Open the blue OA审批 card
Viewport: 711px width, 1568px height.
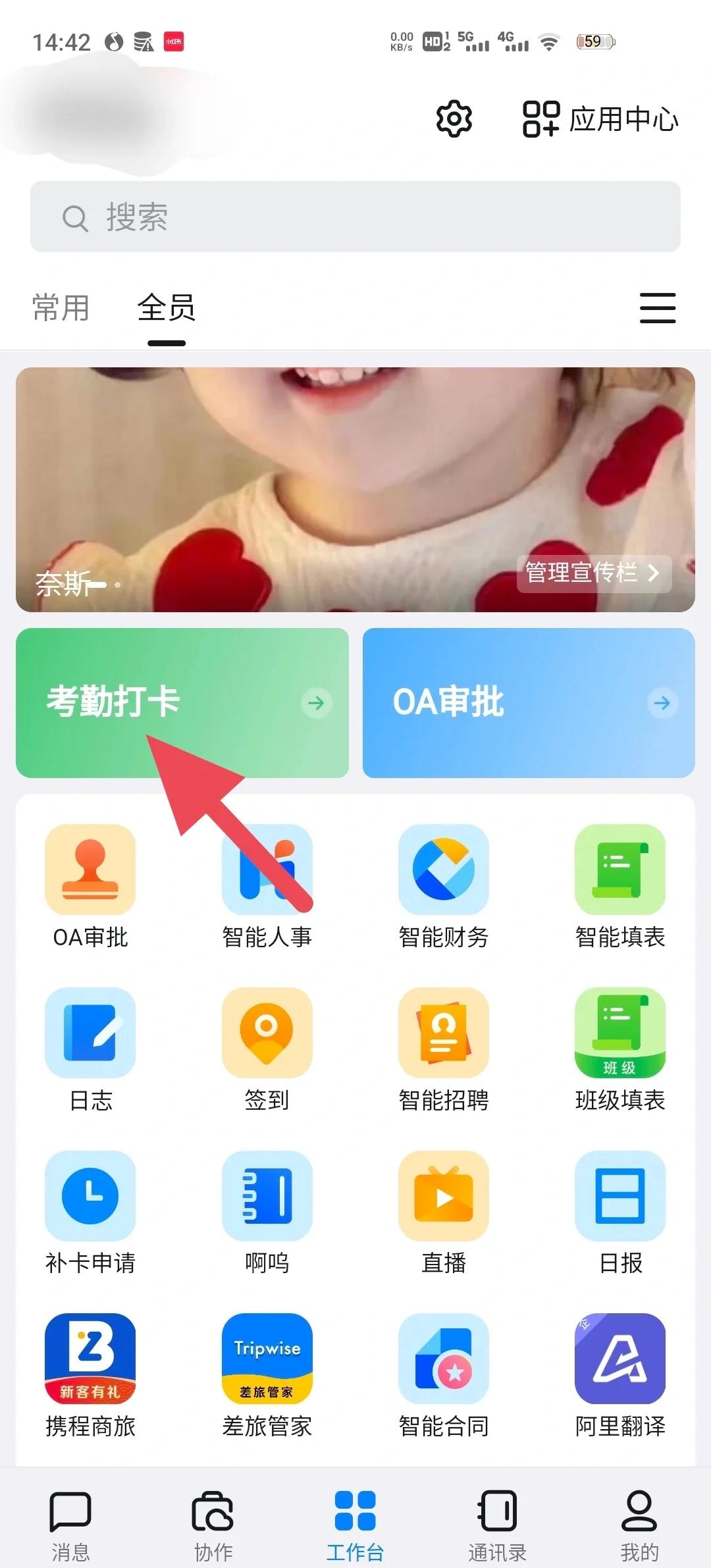(529, 702)
